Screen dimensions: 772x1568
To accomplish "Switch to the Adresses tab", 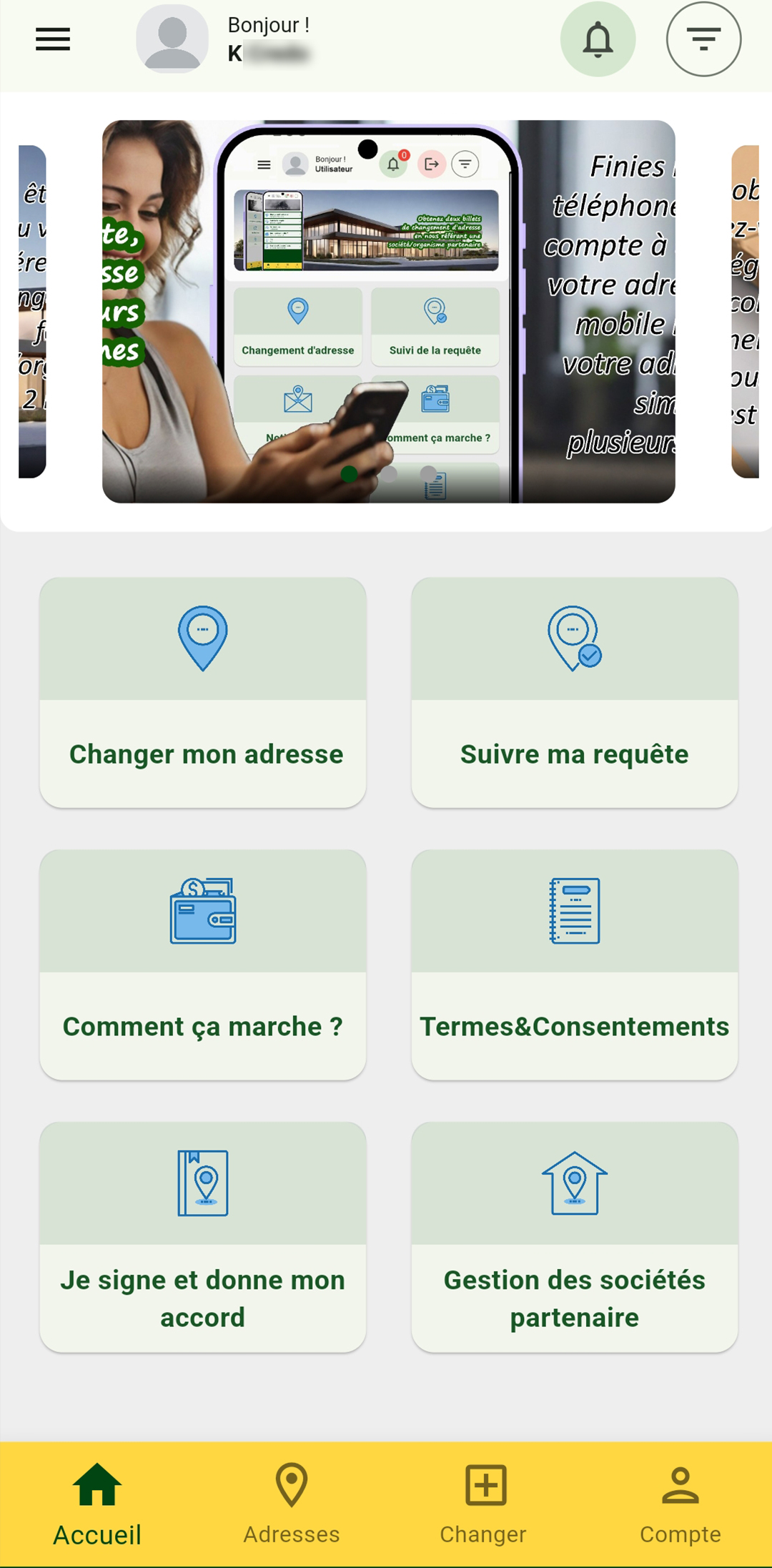I will (x=292, y=1504).
